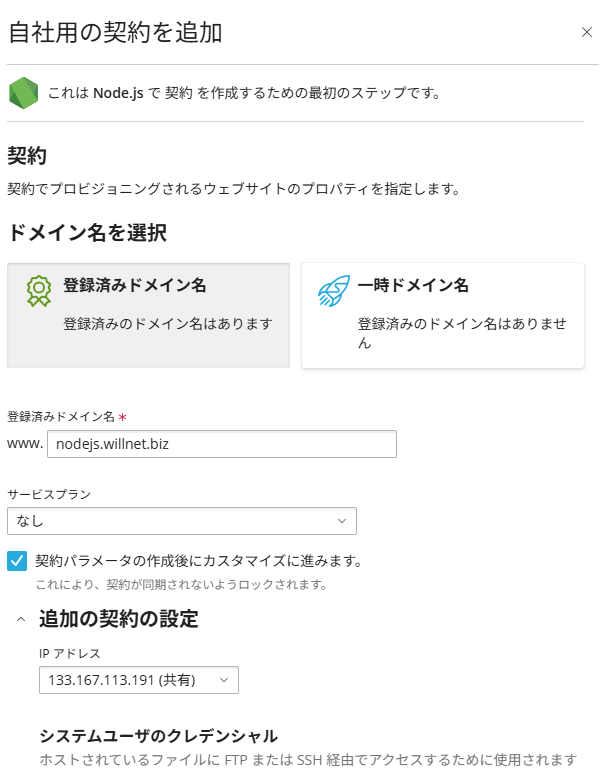601x781 pixels.
Task: Select the 登録済みドメイン名 option card
Action: (x=148, y=315)
